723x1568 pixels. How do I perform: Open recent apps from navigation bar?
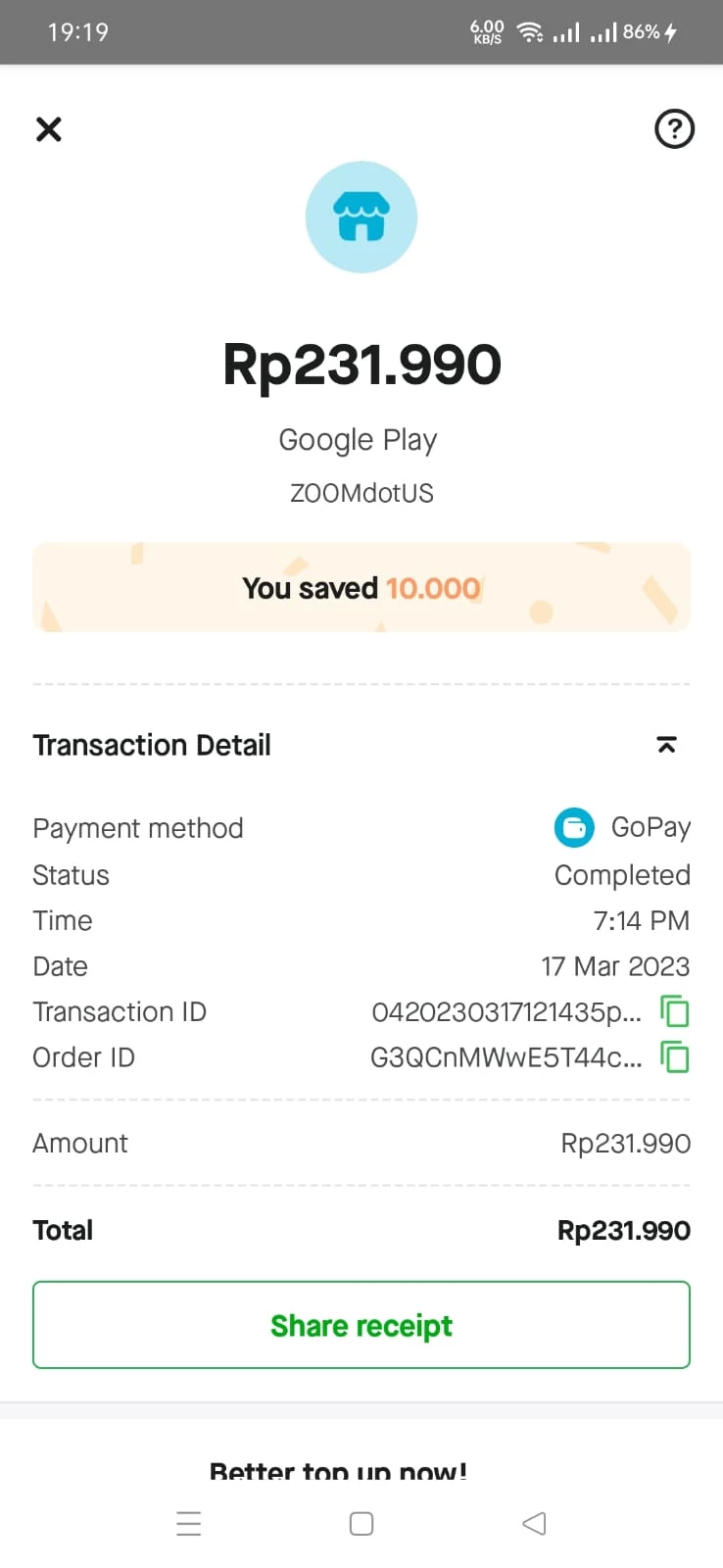[x=189, y=1524]
